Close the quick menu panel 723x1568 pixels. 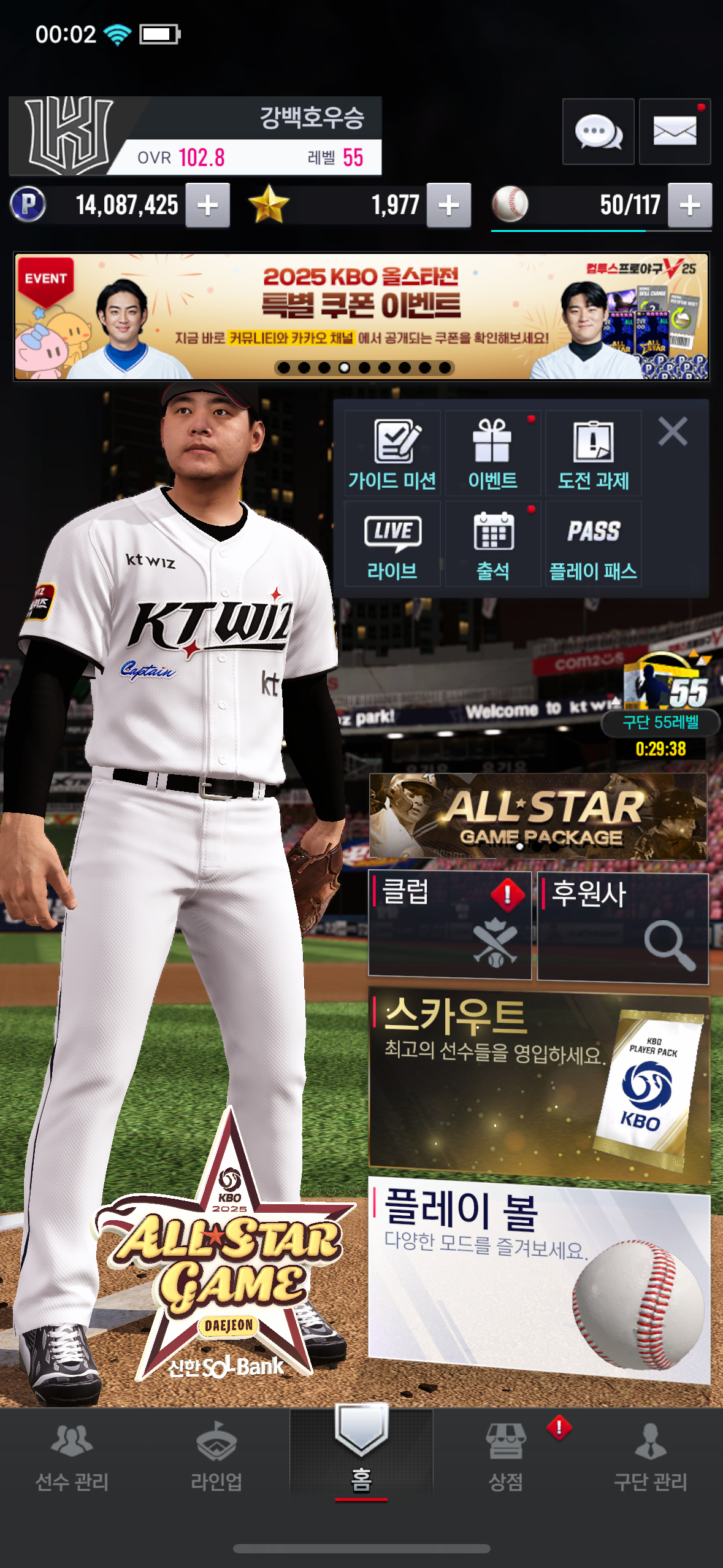pyautogui.click(x=673, y=431)
